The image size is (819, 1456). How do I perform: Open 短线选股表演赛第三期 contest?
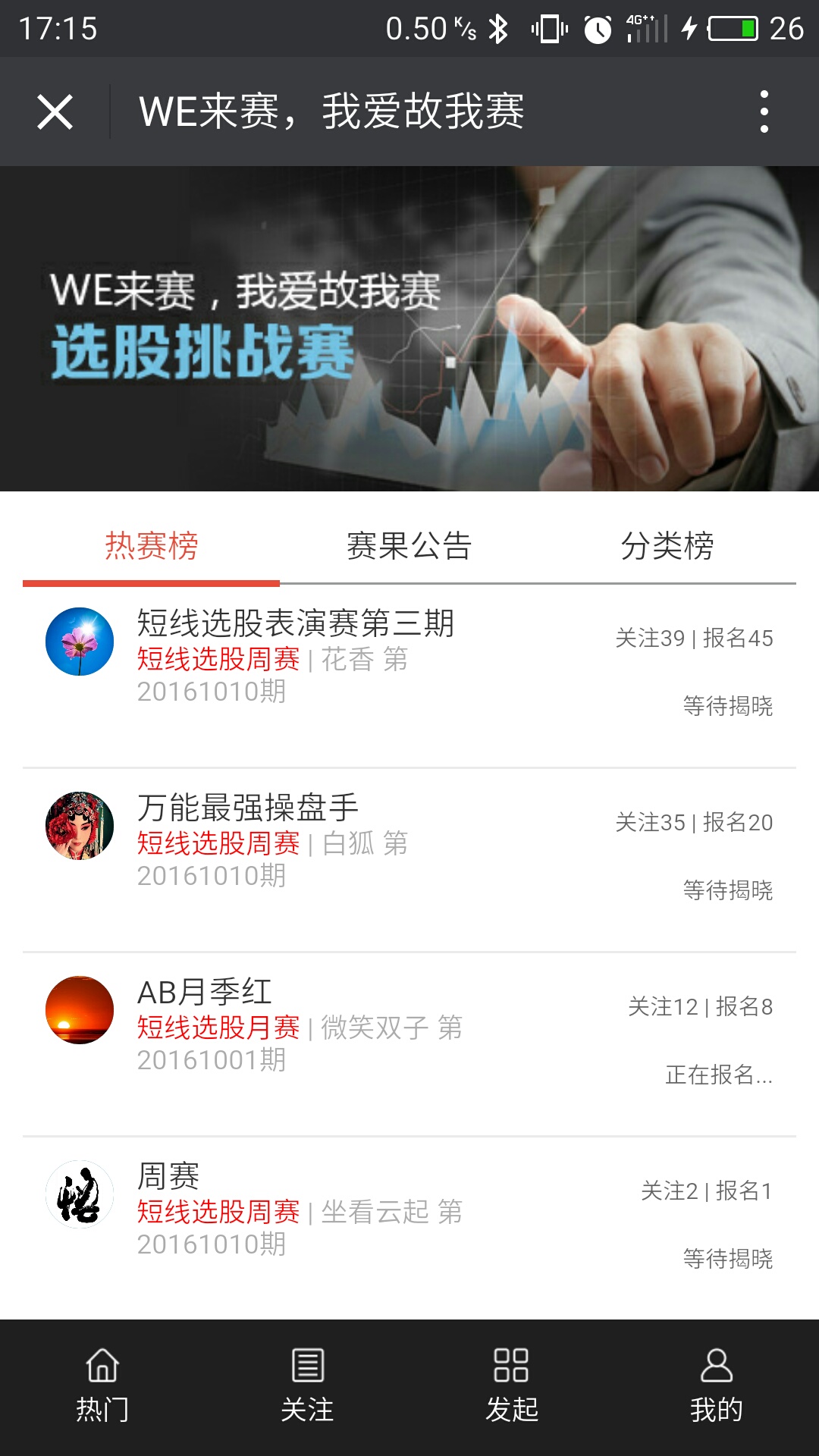tap(296, 625)
